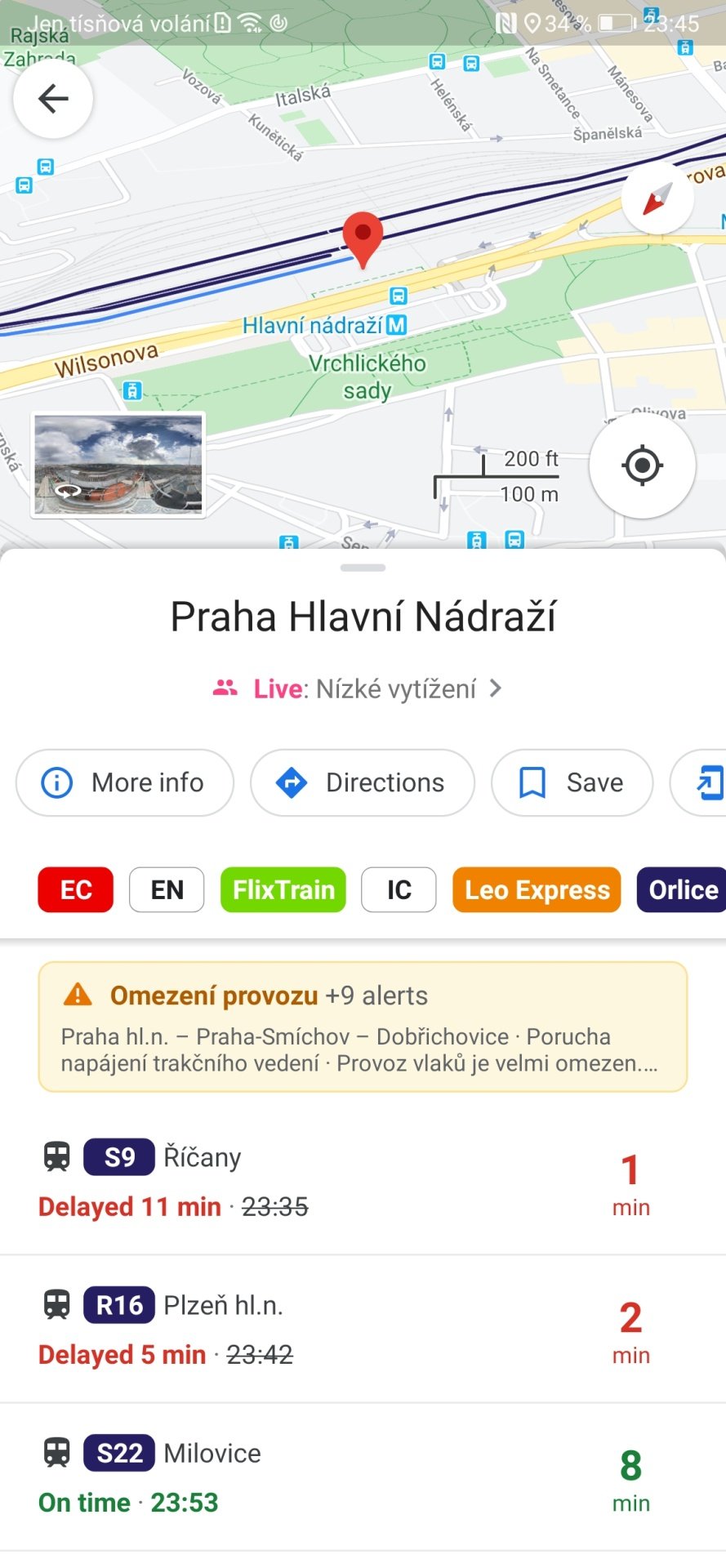Image resolution: width=726 pixels, height=1568 pixels.
Task: Tap the Hlavní nádraží metro station label
Action: click(x=324, y=326)
